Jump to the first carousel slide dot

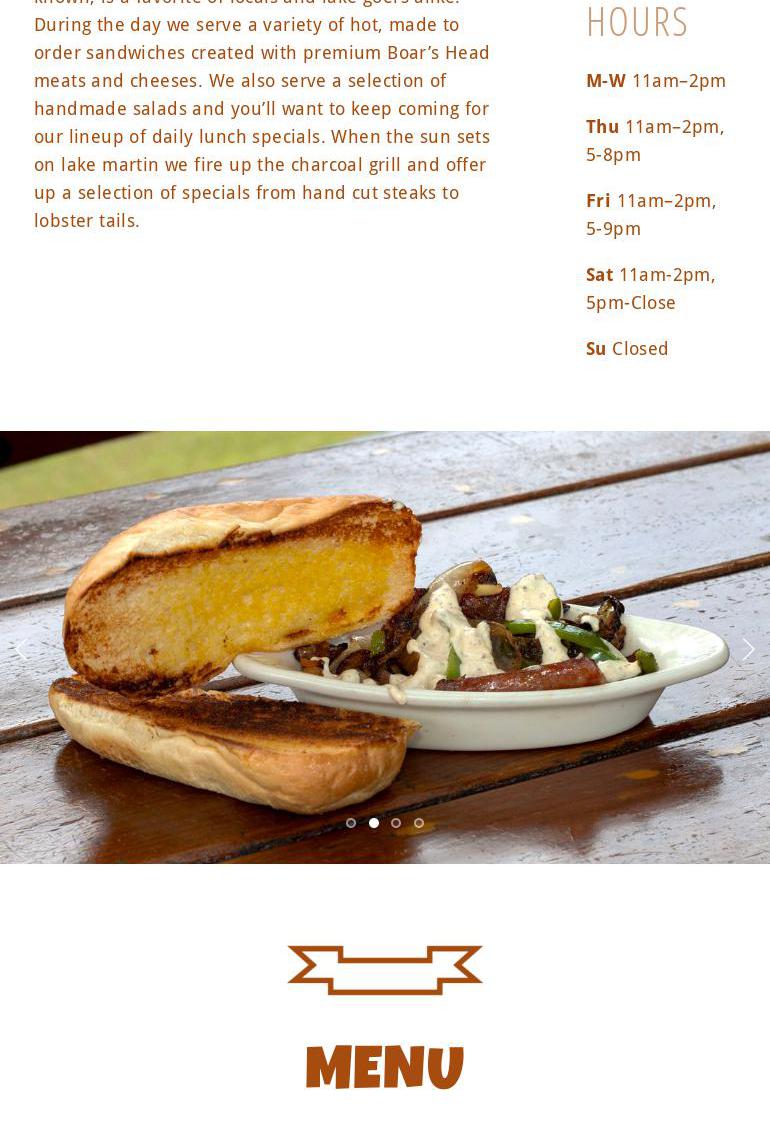click(351, 823)
